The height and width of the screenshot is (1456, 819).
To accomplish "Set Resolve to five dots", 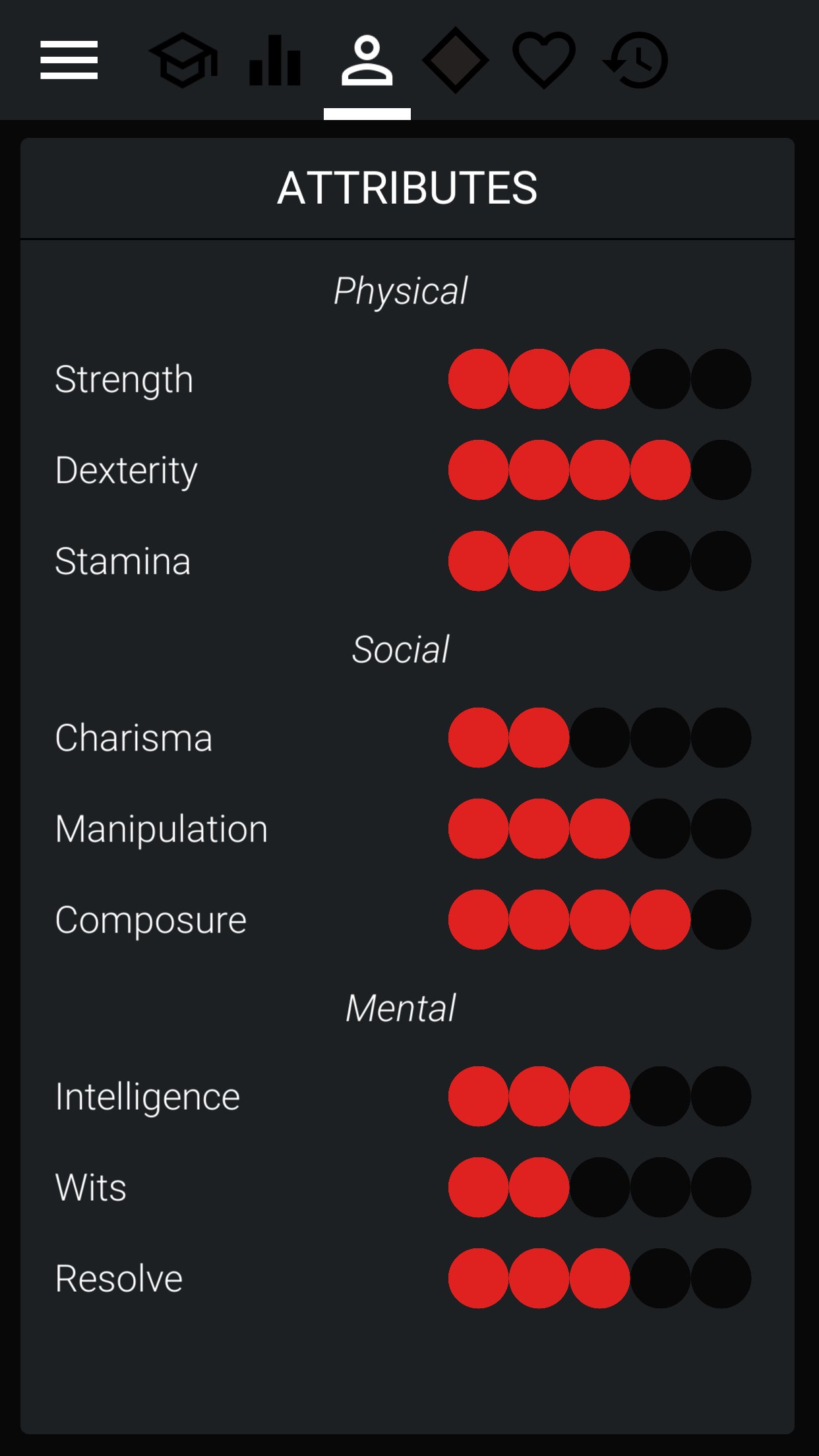I will pyautogui.click(x=721, y=1279).
